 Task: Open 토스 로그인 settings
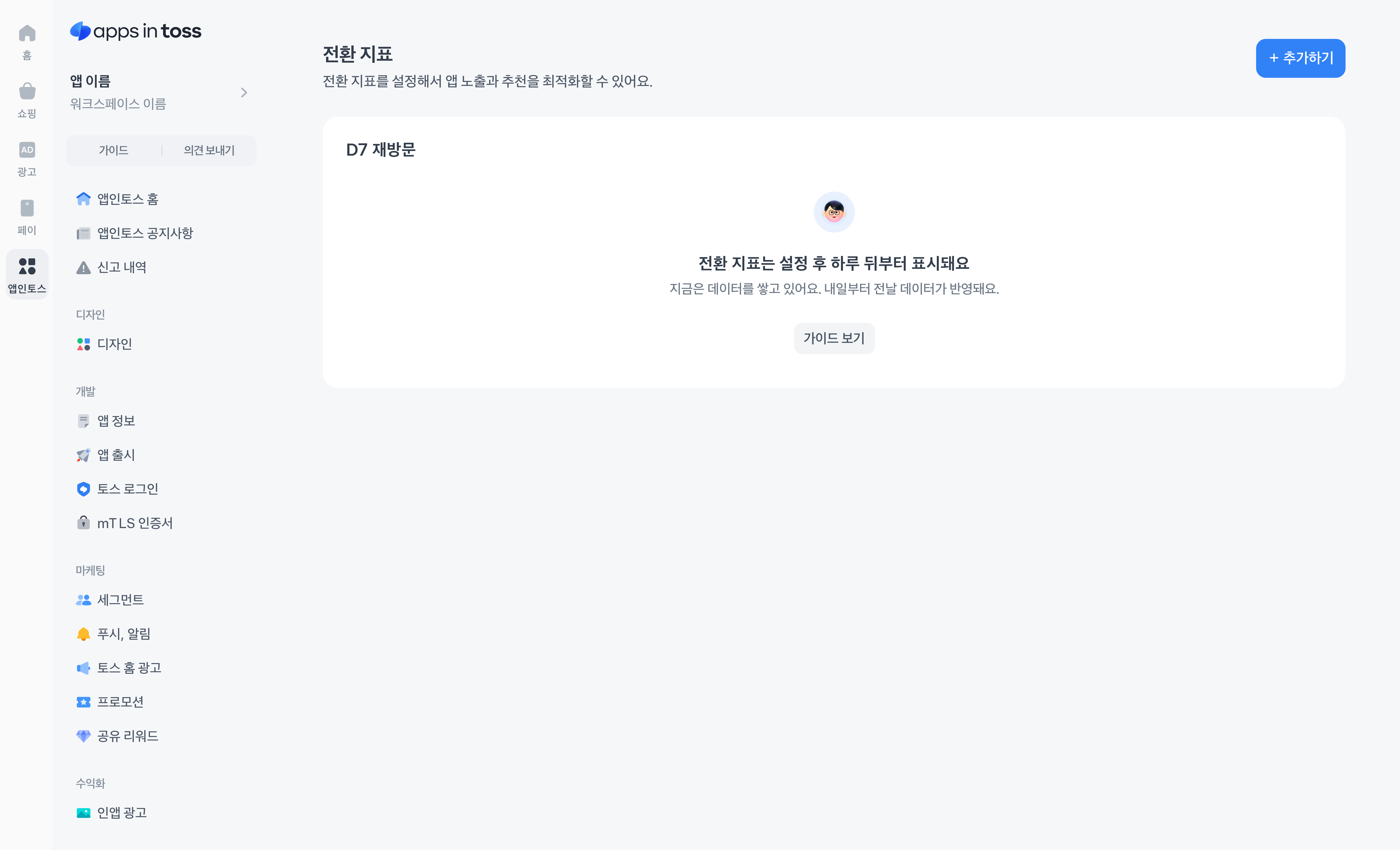pos(127,489)
